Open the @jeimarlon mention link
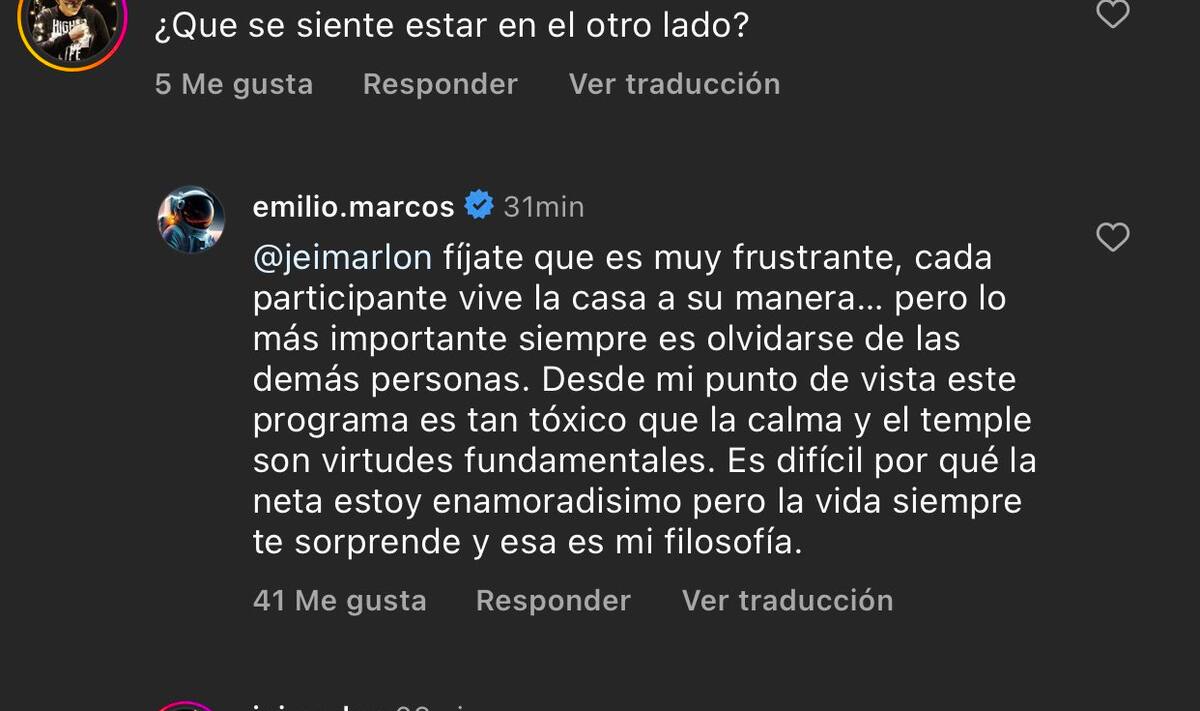This screenshot has height=711, width=1200. pos(342,258)
